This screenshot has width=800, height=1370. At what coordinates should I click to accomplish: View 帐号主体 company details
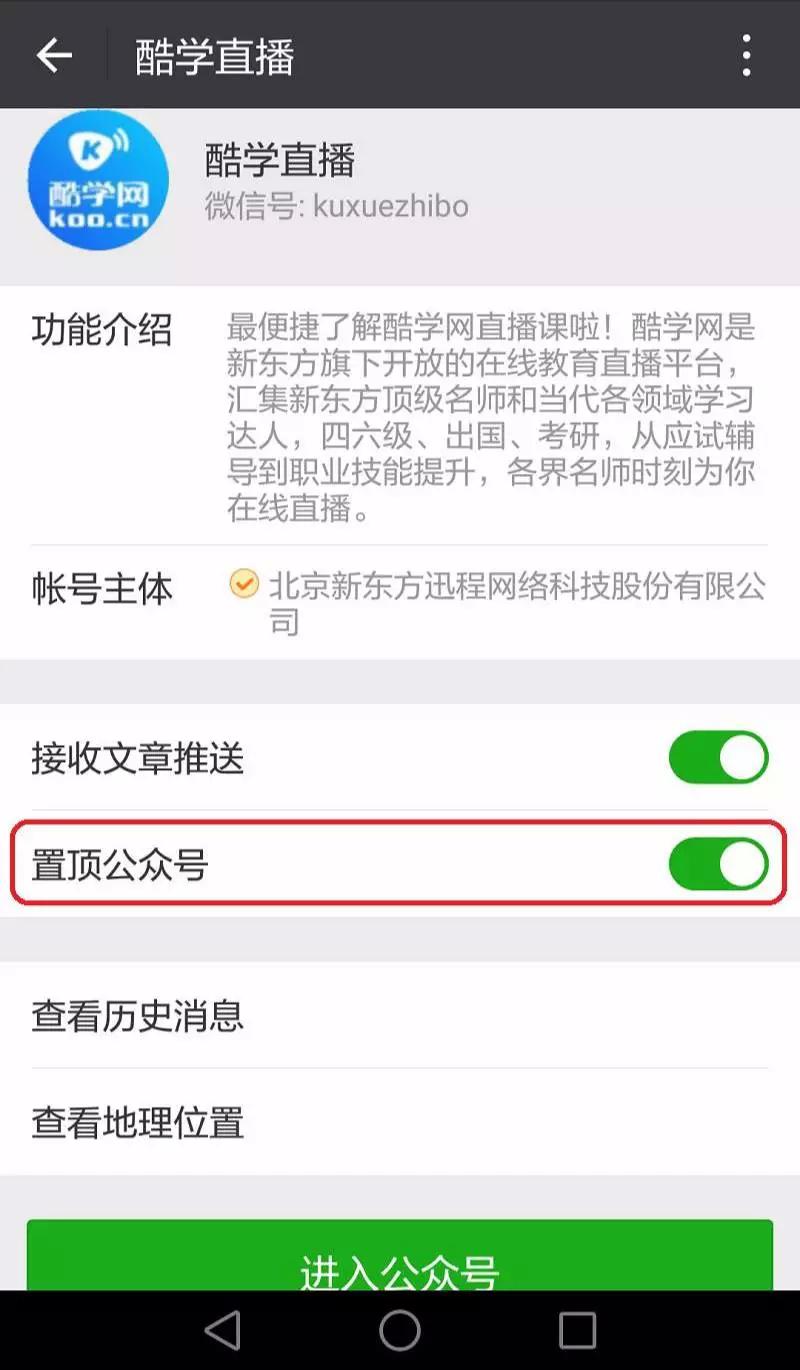tap(400, 603)
